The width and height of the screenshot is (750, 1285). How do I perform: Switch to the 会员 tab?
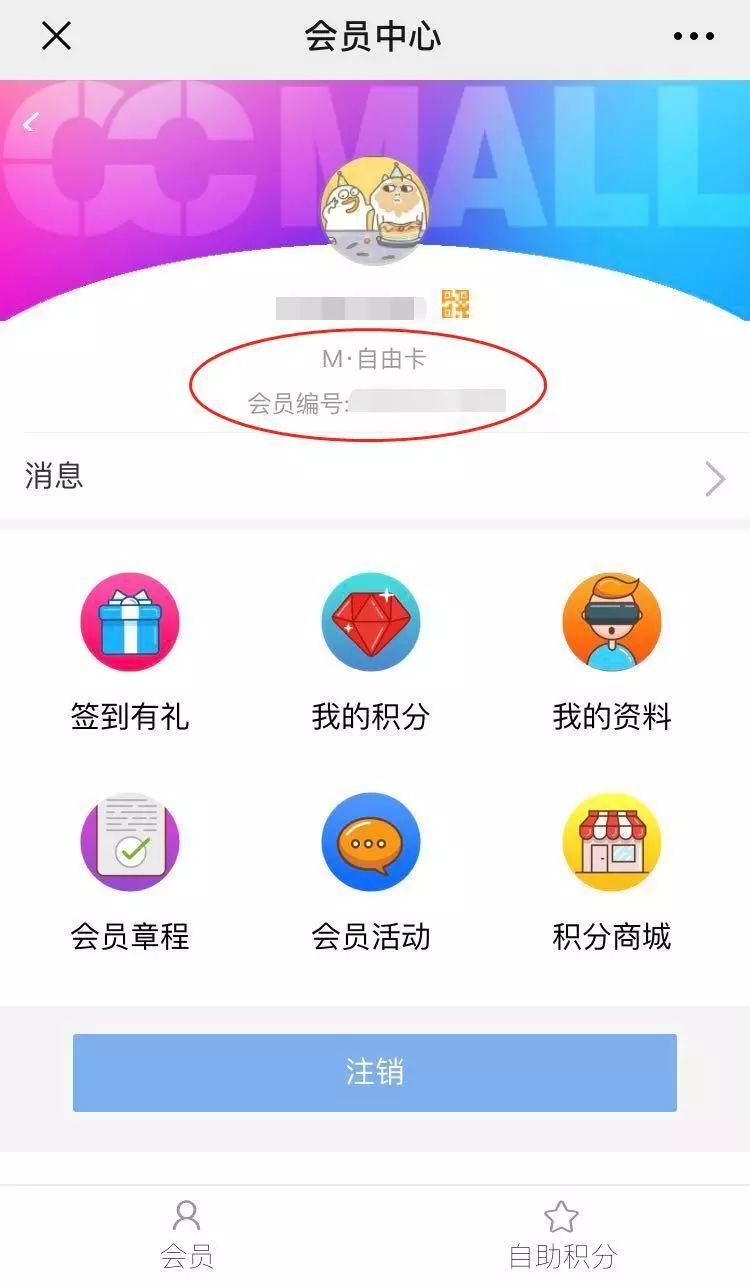(187, 1234)
